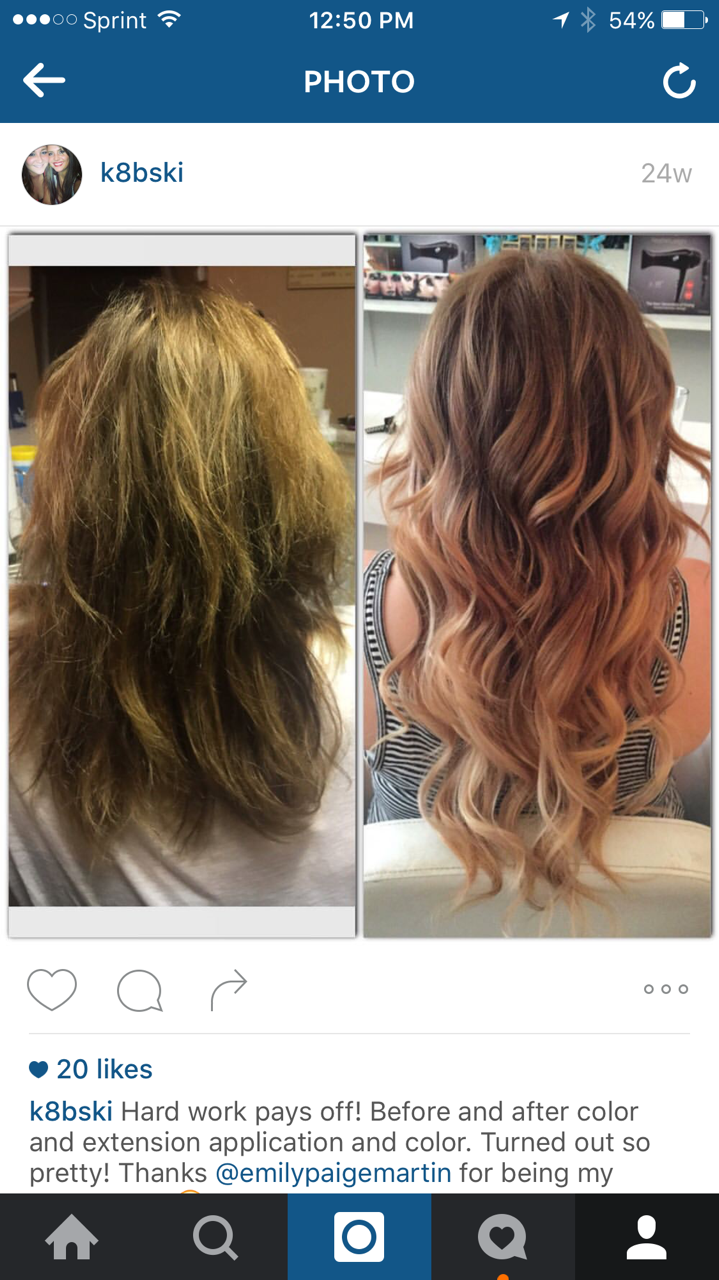This screenshot has width=719, height=1280.
Task: Switch to the Home tab
Action: [x=72, y=1238]
